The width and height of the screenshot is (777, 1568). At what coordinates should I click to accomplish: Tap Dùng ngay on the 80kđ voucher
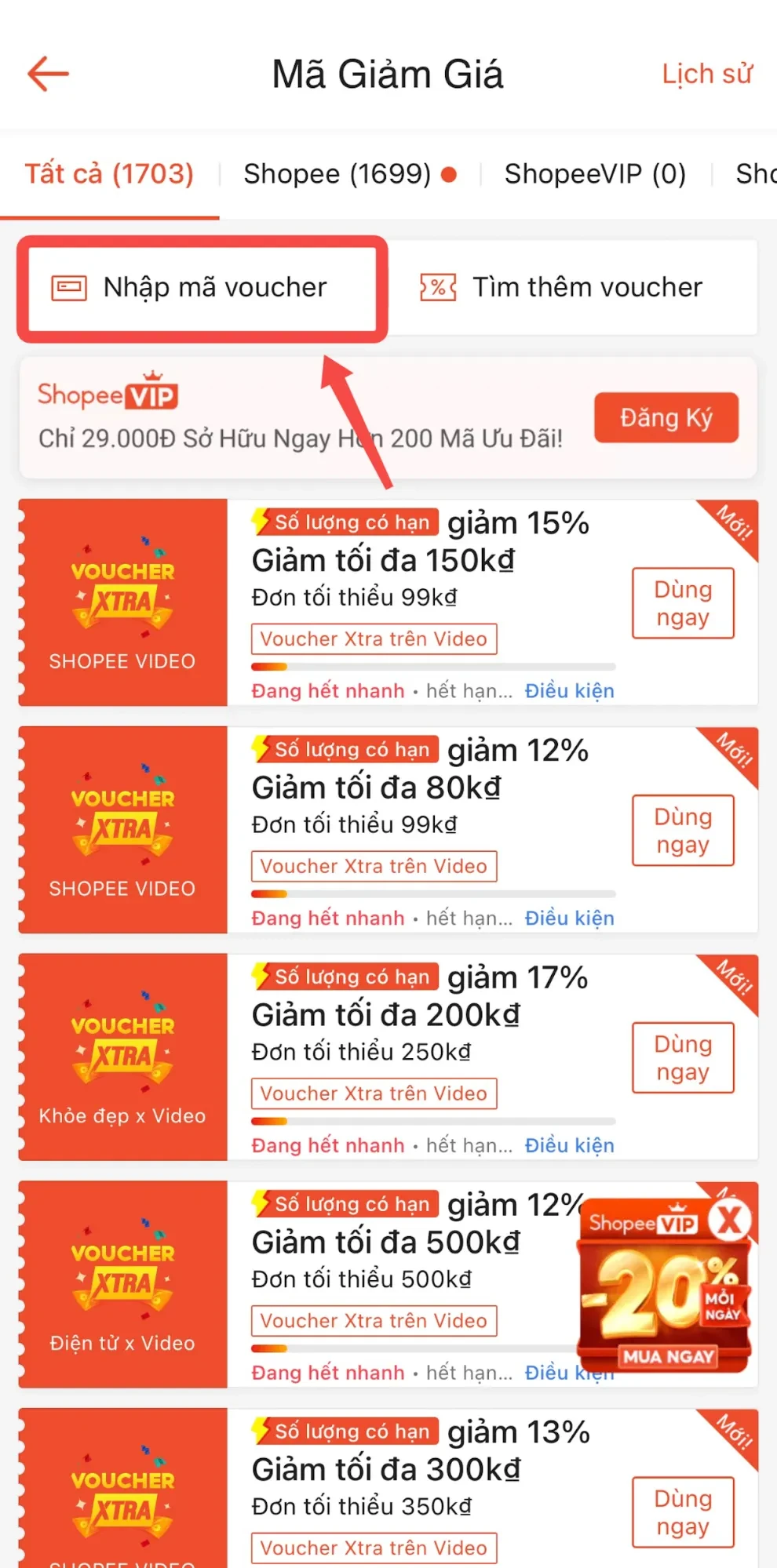click(x=682, y=830)
